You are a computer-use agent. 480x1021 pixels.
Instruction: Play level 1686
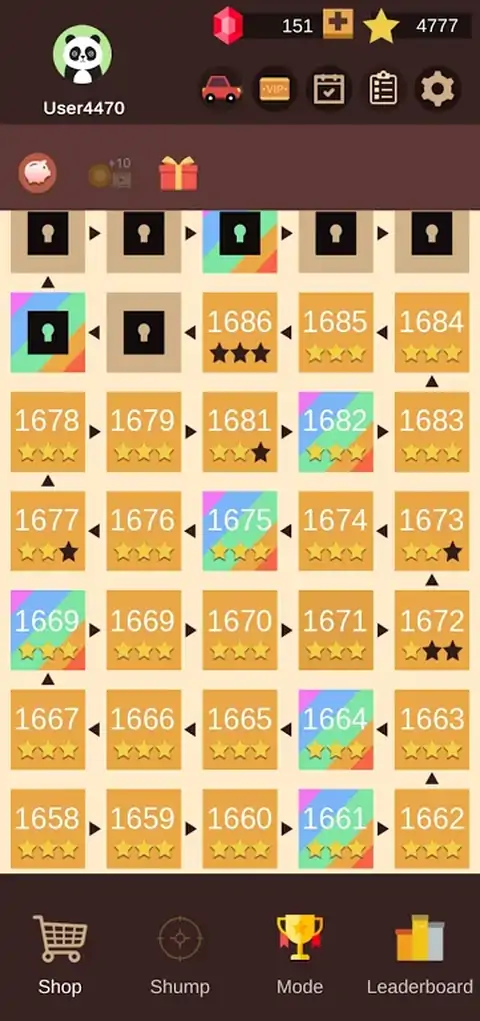240,333
